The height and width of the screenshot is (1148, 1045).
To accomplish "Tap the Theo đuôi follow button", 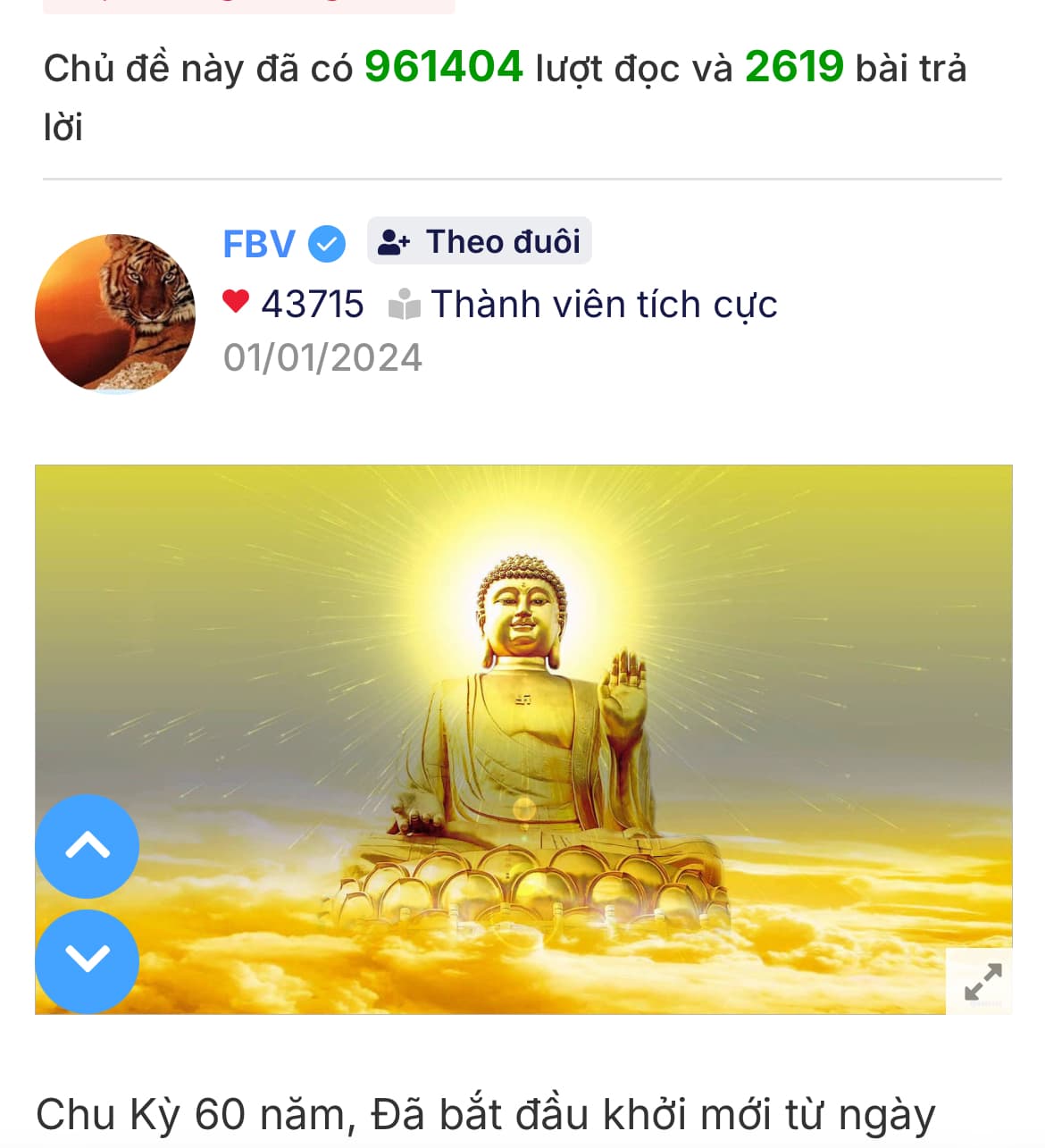I will (x=480, y=241).
